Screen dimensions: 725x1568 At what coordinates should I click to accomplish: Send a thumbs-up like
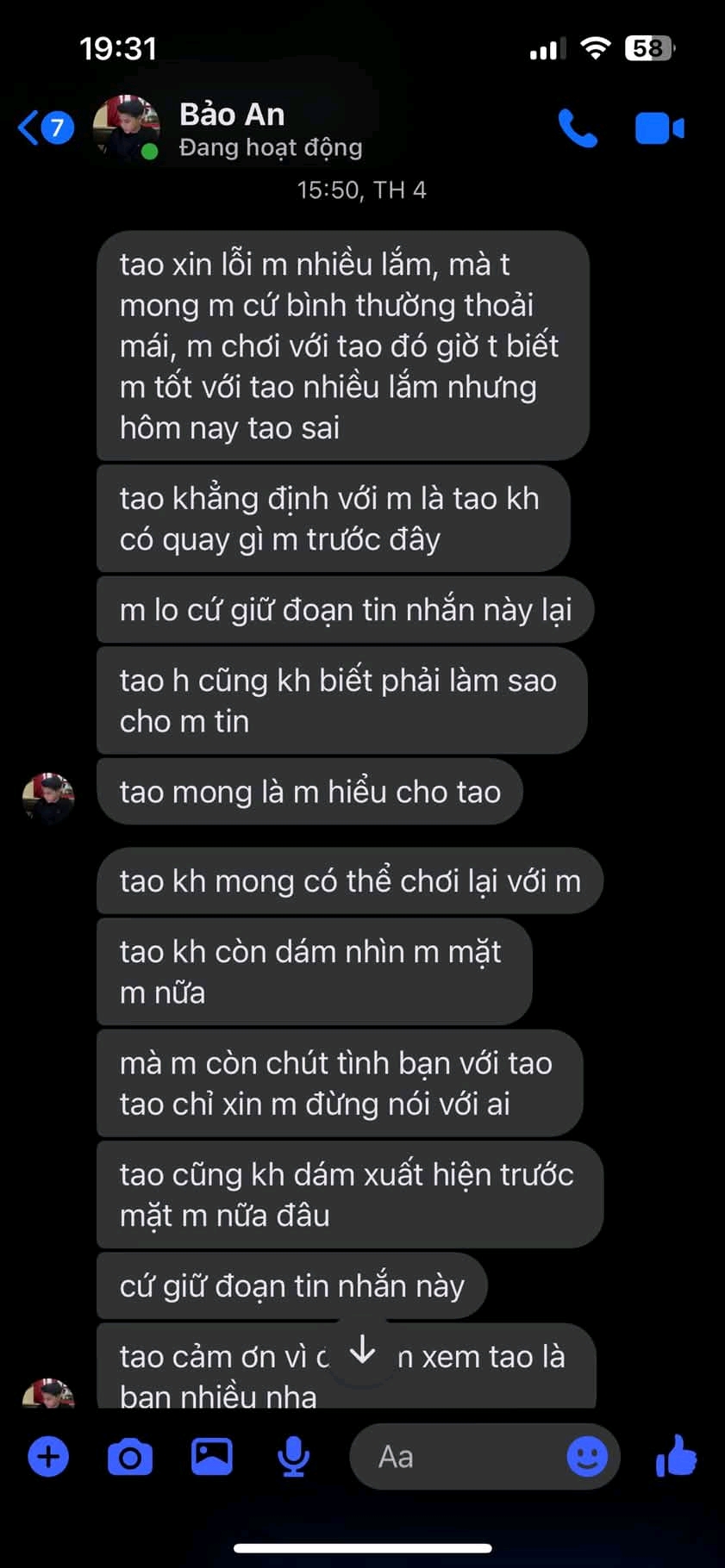pyautogui.click(x=677, y=1457)
